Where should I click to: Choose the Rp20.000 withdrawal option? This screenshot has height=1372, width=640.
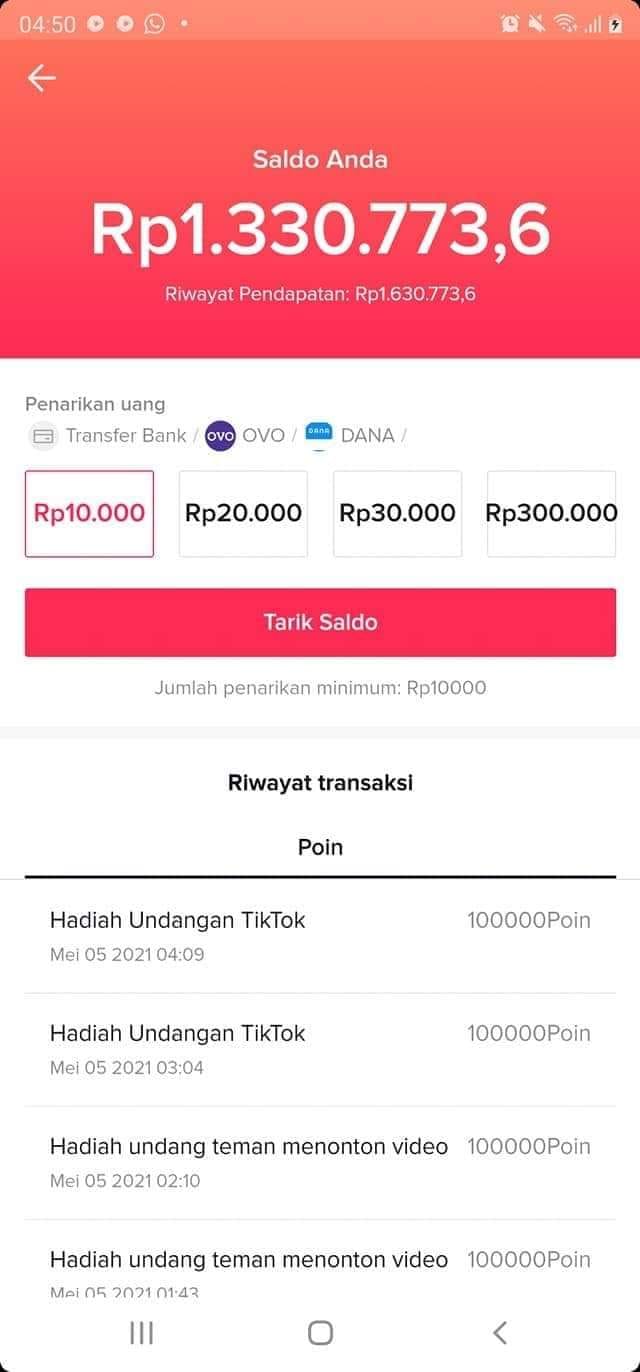point(243,513)
